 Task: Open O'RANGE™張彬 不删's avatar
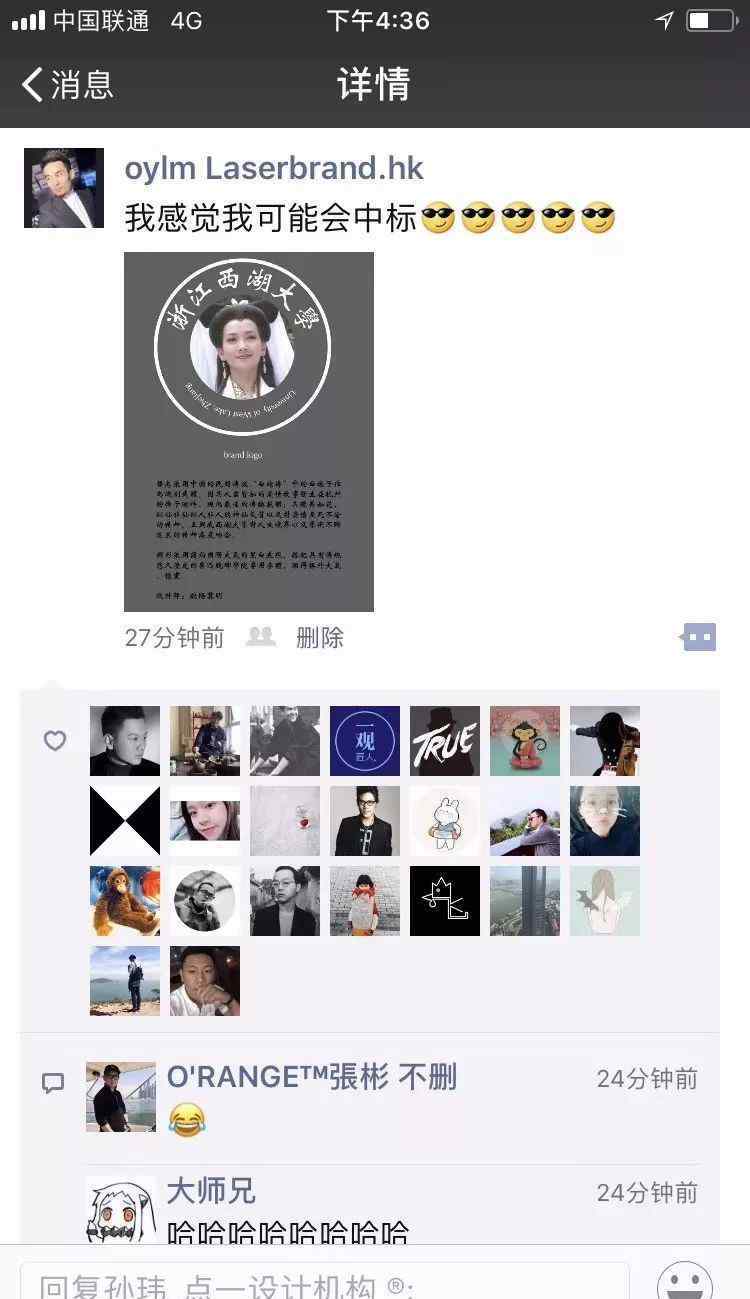pos(121,1097)
